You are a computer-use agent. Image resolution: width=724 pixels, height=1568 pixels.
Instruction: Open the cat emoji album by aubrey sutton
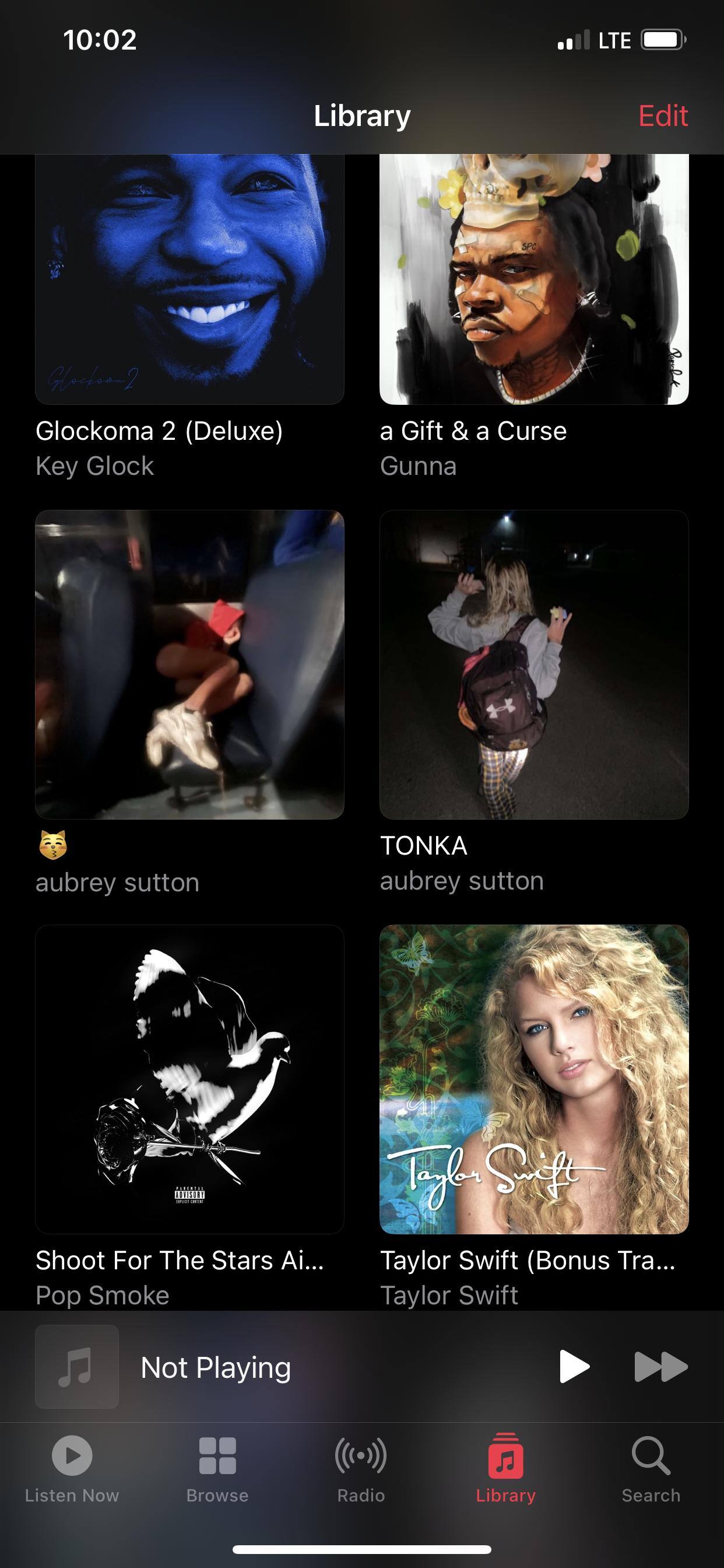[x=189, y=664]
